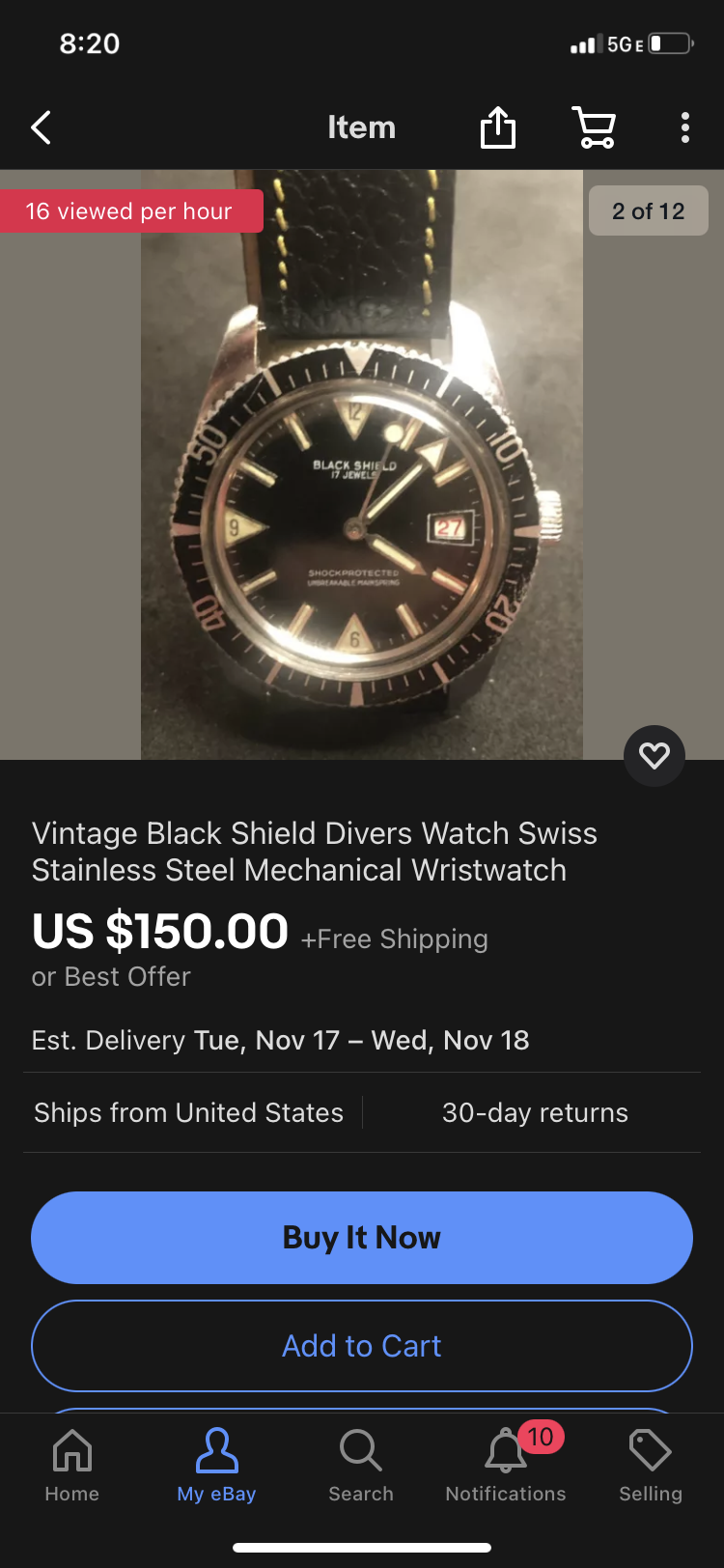Go to the Home tab
The width and height of the screenshot is (724, 1568).
(72, 1466)
